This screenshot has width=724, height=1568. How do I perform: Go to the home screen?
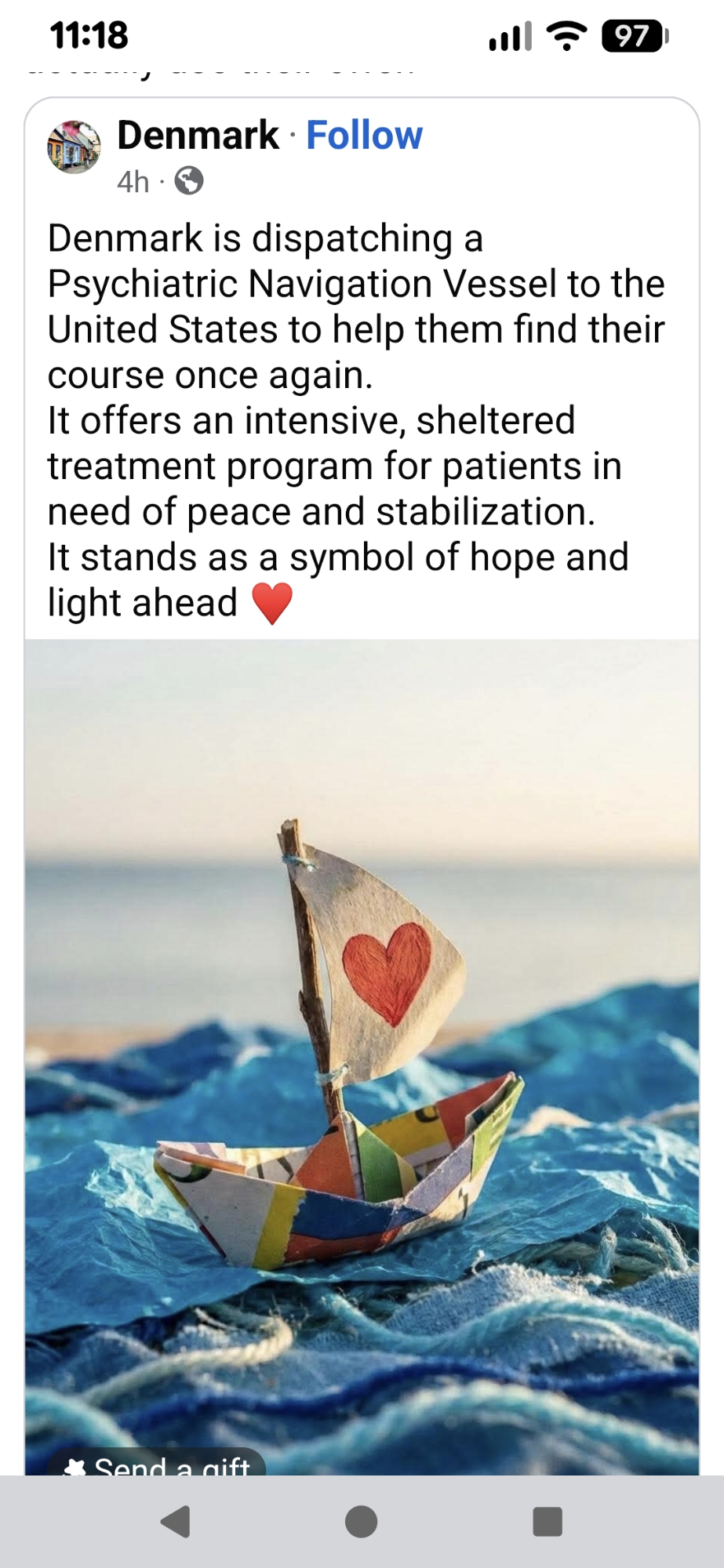(x=362, y=1522)
